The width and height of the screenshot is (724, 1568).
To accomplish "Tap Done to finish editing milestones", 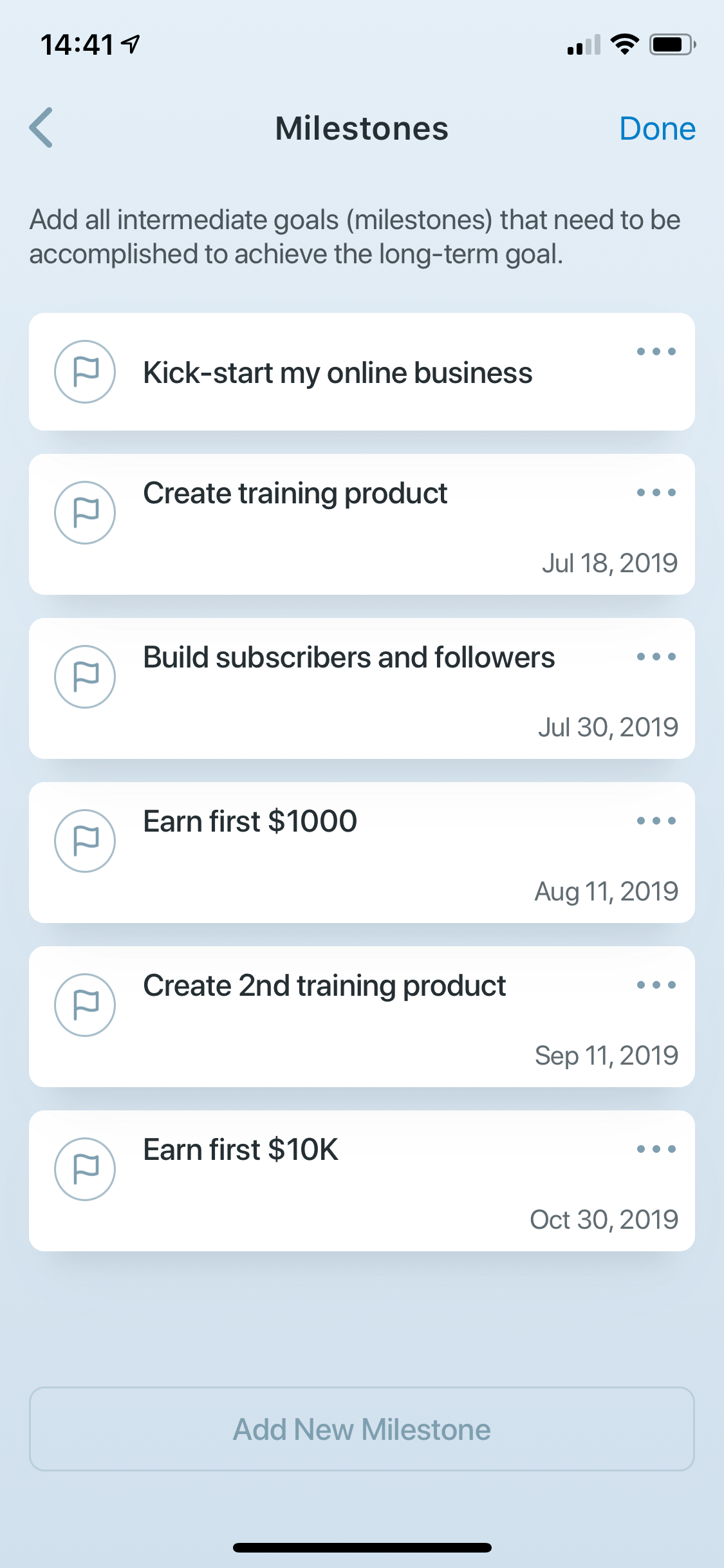I will point(656,129).
